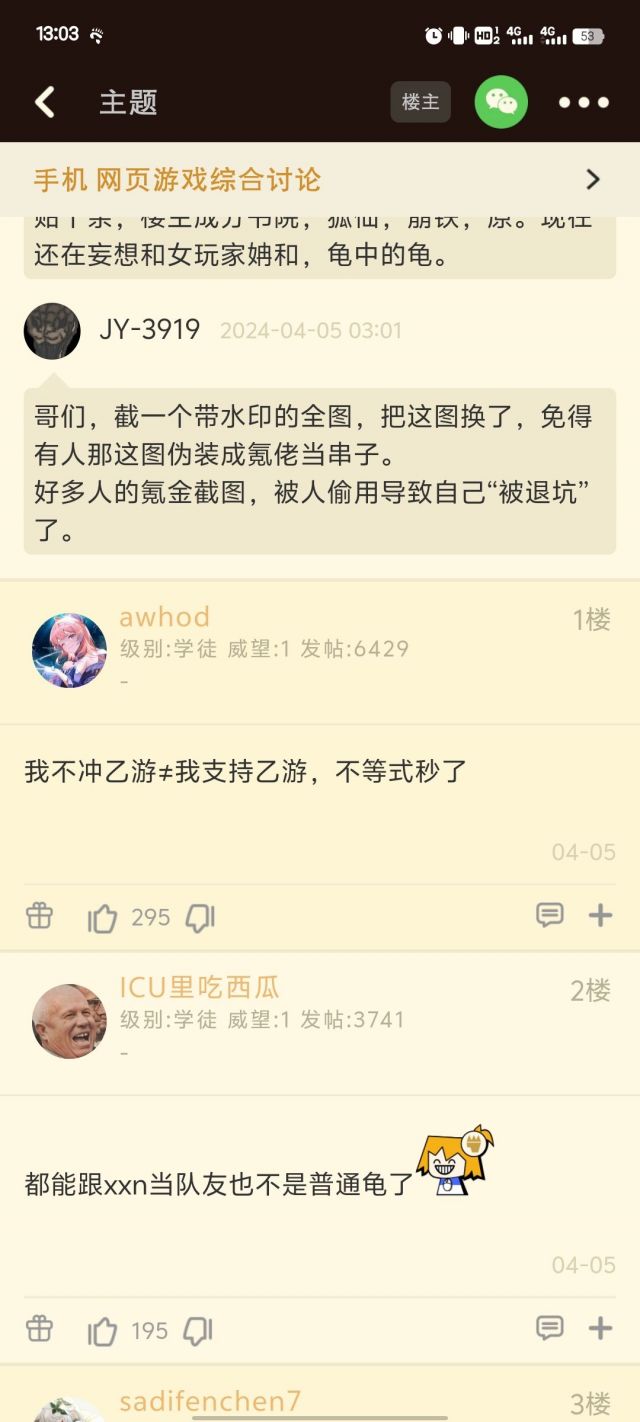Viewport: 640px width, 1422px height.
Task: View awhod's user profile
Action: click(x=69, y=650)
